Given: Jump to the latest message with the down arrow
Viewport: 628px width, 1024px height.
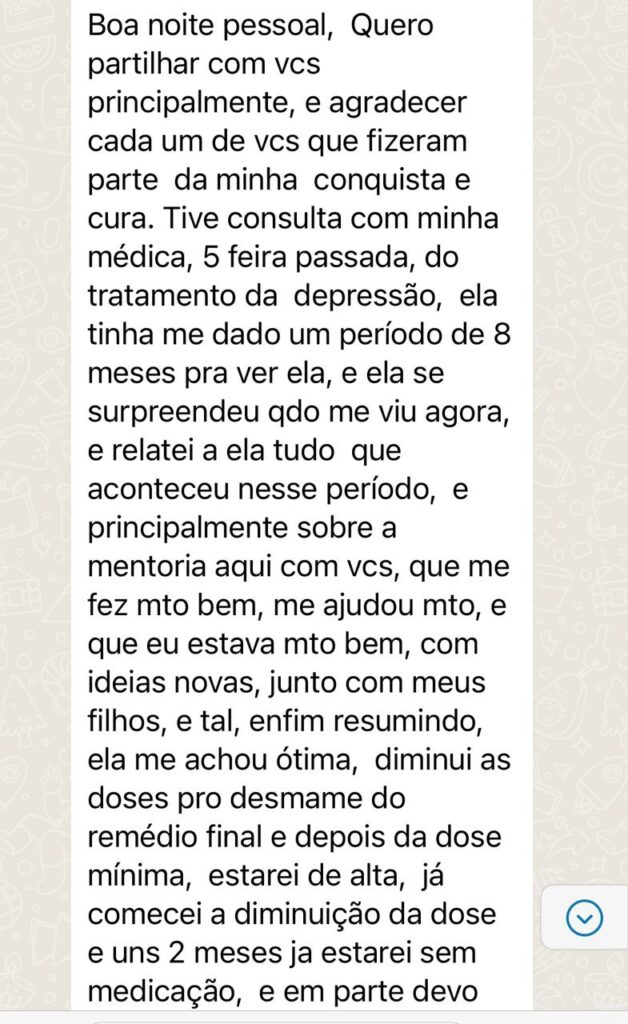Looking at the screenshot, I should (584, 917).
